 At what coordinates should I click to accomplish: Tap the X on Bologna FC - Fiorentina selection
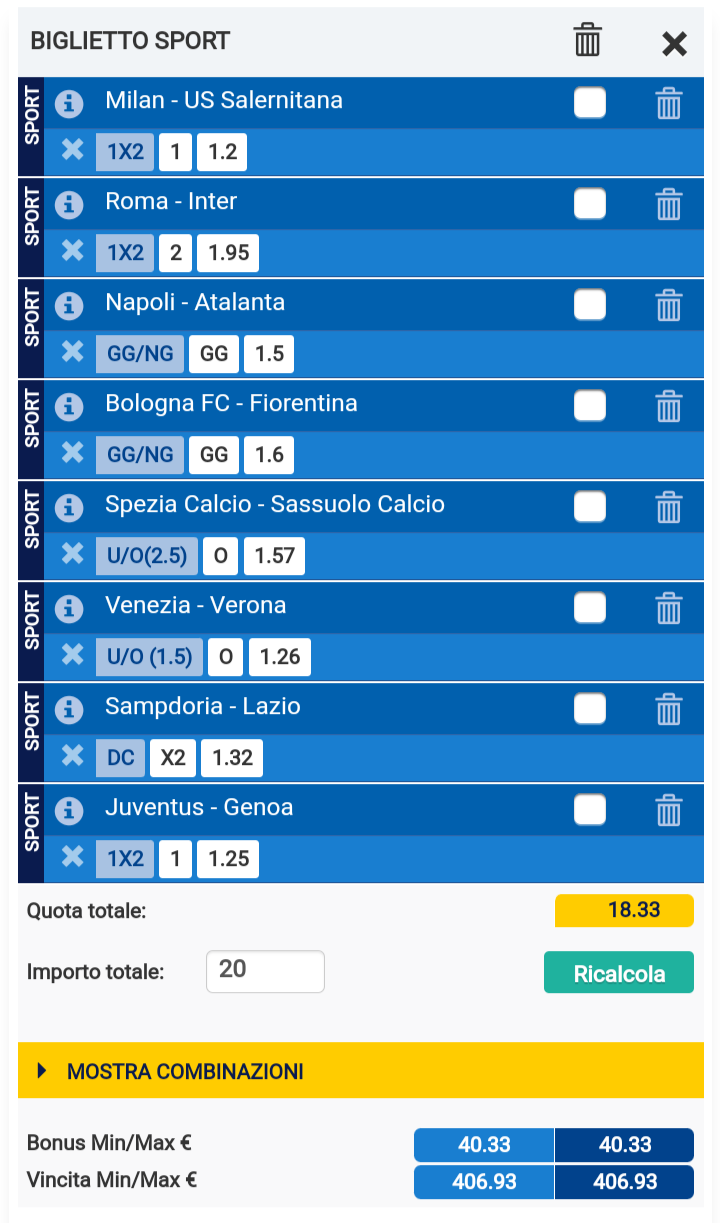coord(72,453)
